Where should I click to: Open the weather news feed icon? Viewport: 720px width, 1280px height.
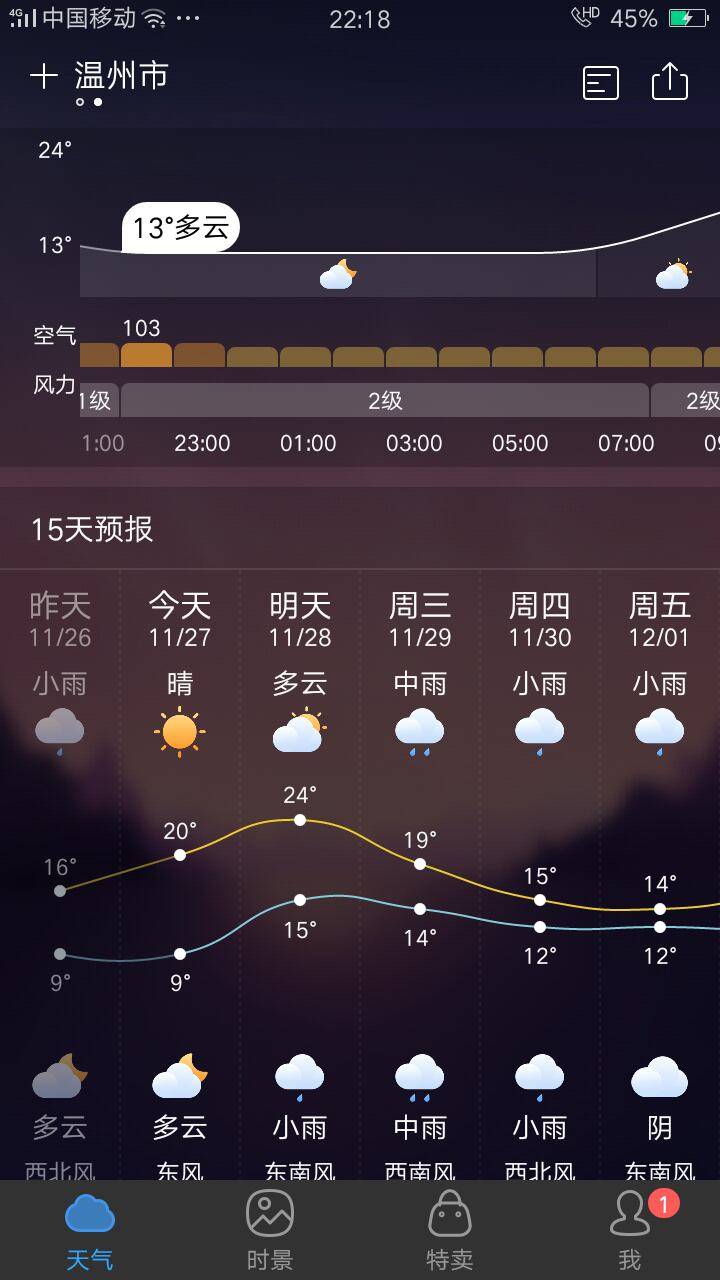click(x=601, y=82)
